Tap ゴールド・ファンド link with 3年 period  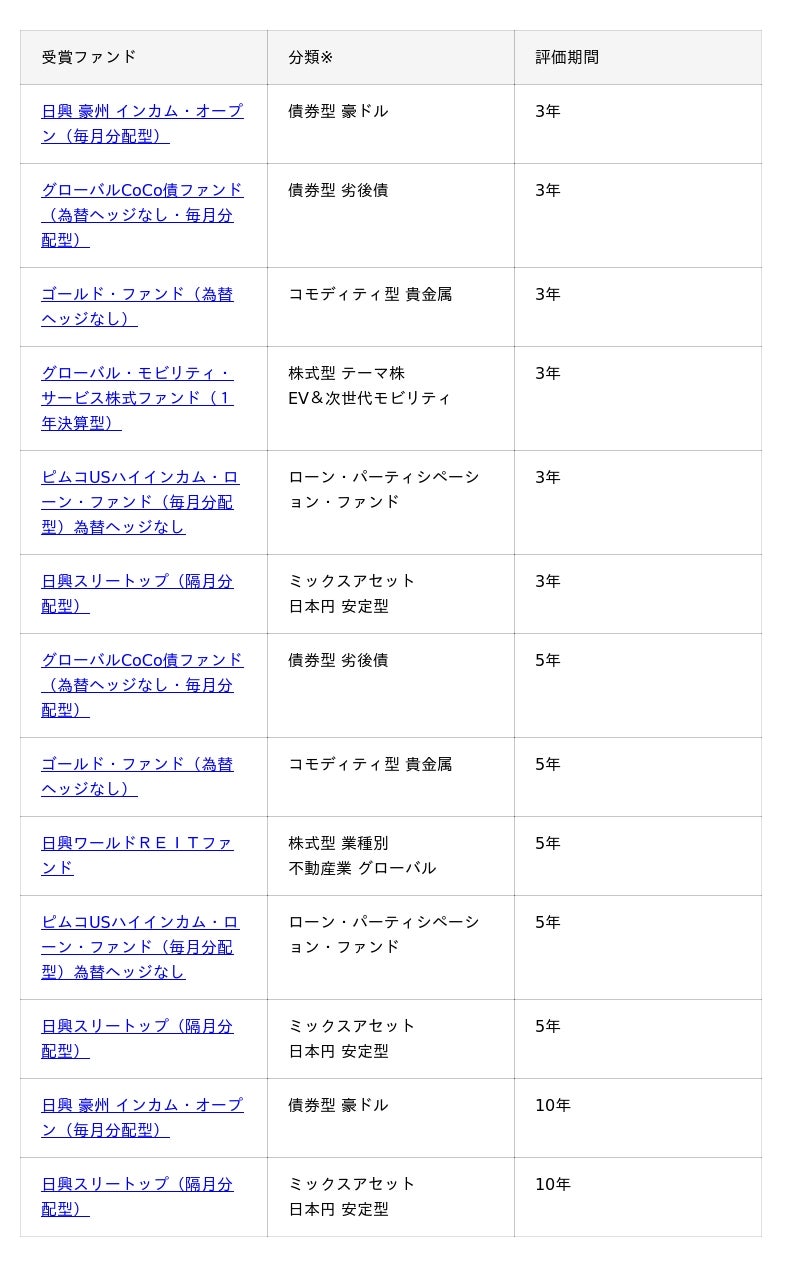137,294
